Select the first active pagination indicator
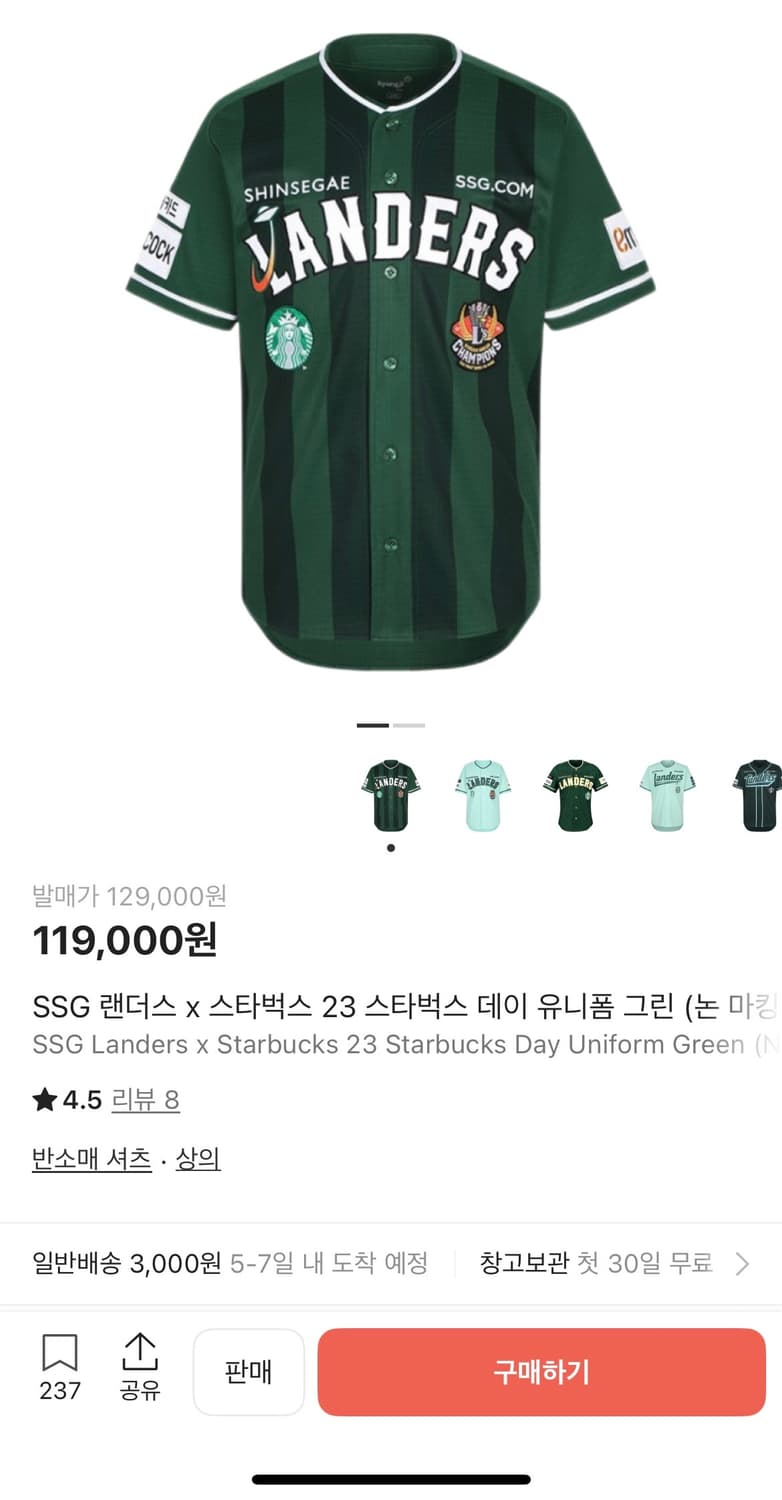The height and width of the screenshot is (1500, 782). (371, 725)
